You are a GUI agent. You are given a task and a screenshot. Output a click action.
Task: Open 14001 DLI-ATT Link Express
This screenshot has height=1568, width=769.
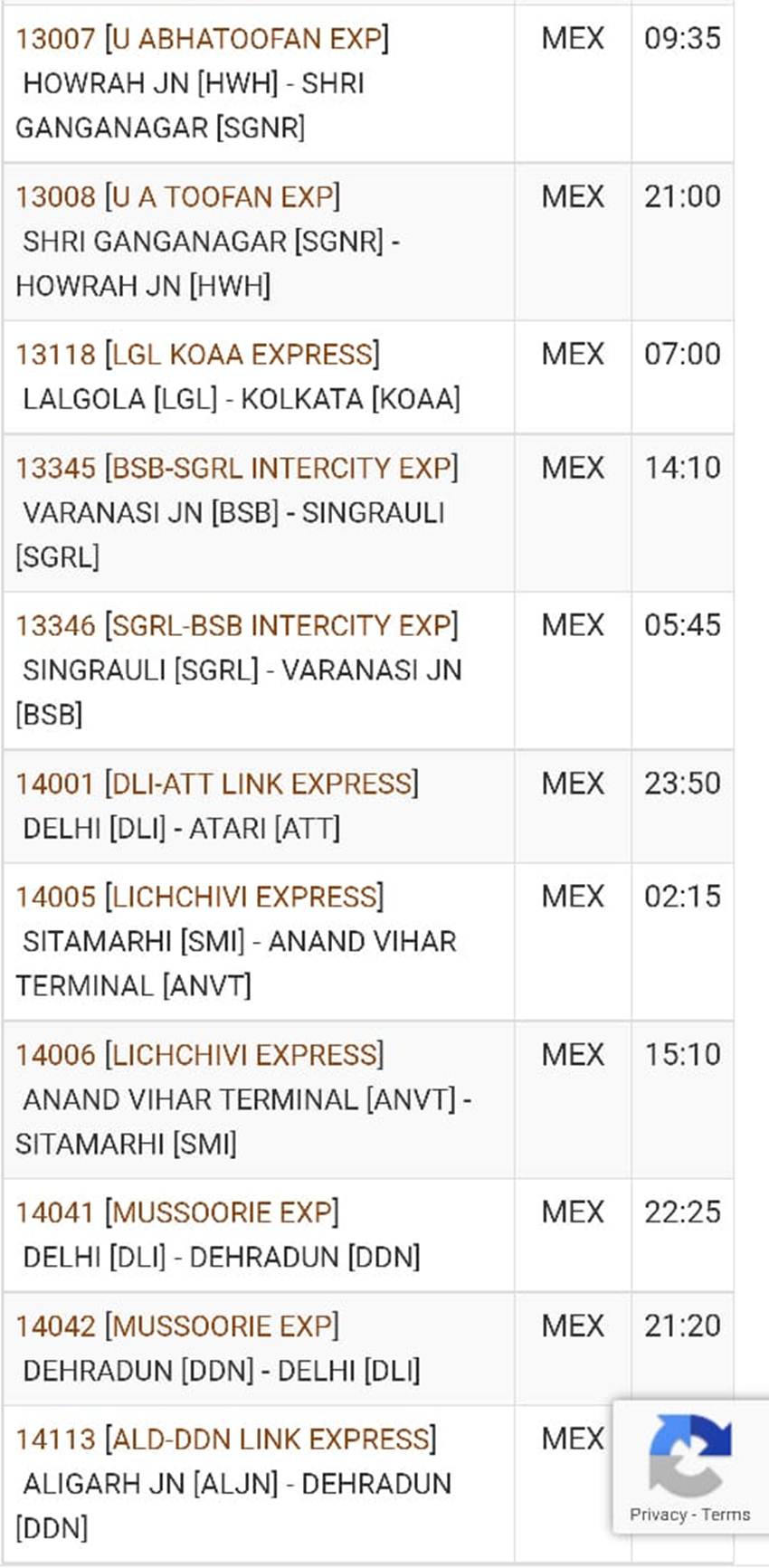click(217, 784)
